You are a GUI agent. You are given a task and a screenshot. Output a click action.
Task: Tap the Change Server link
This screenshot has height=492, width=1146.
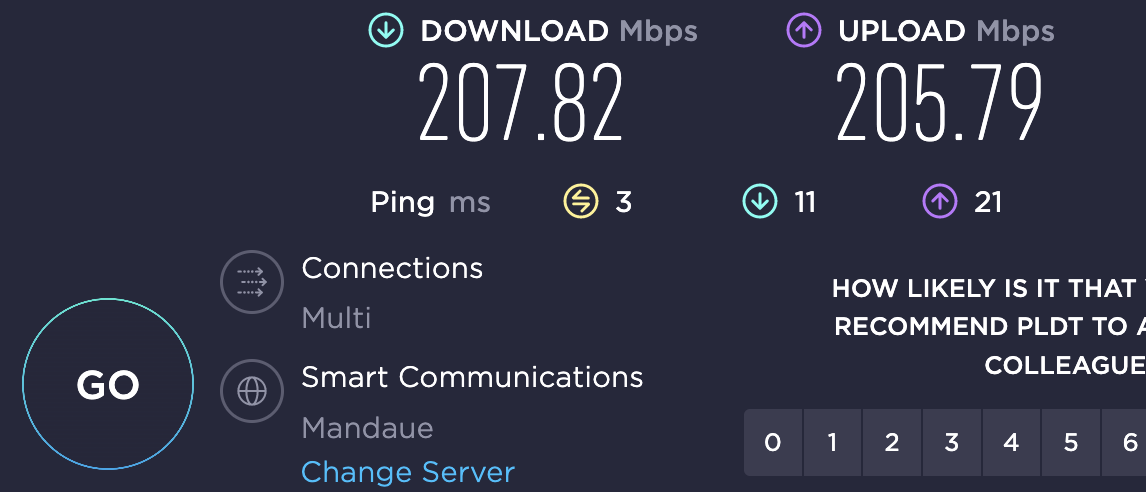tap(408, 472)
